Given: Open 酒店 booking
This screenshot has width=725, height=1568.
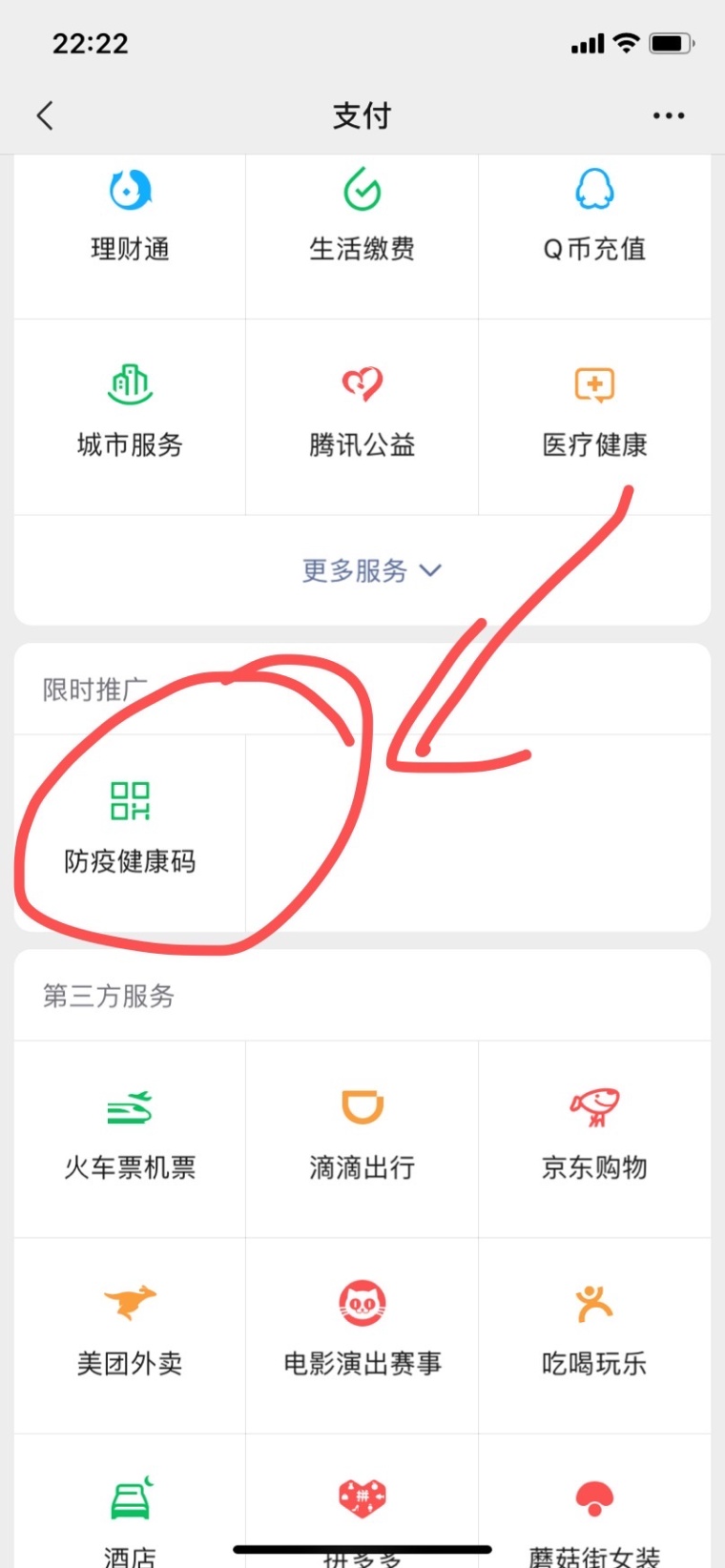Looking at the screenshot, I should point(130,1516).
